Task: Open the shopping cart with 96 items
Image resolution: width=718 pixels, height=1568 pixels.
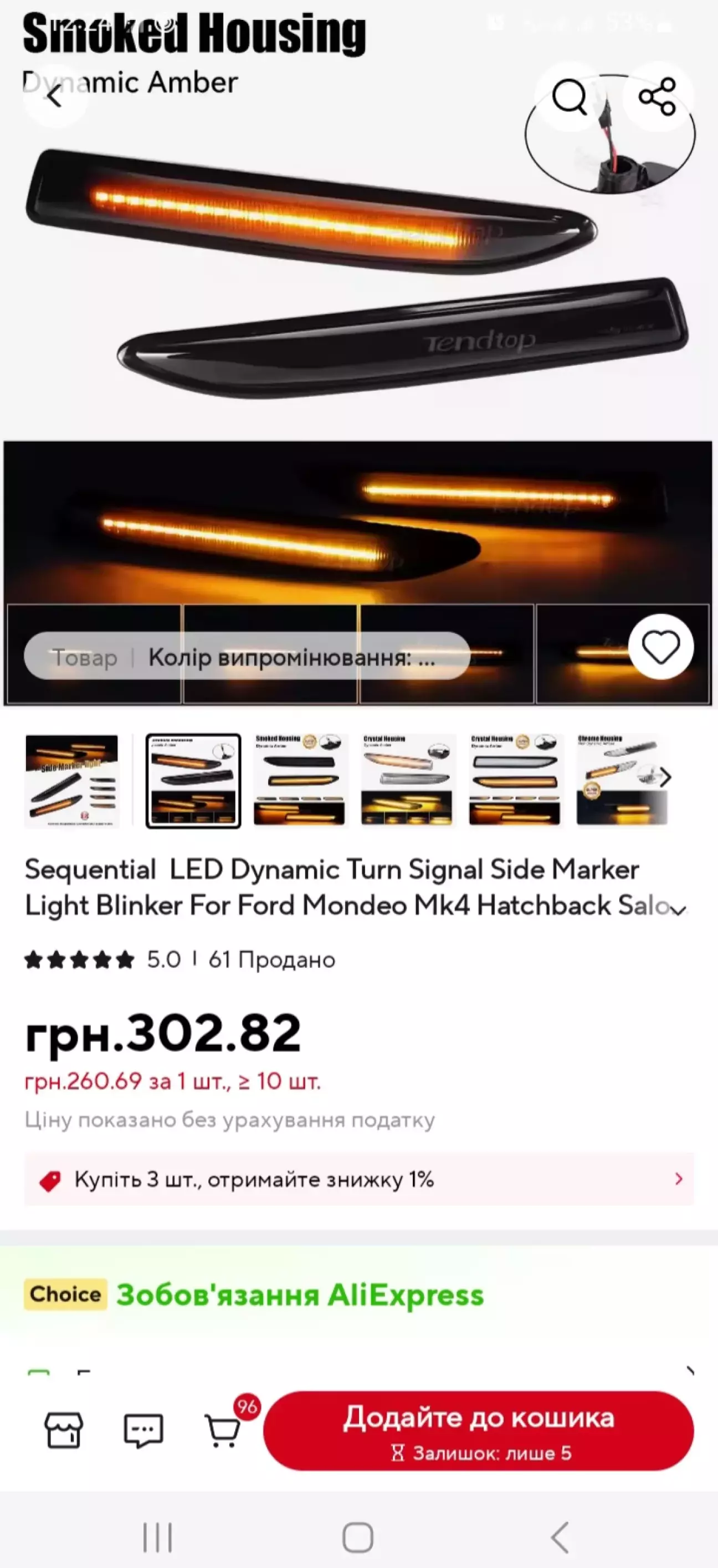Action: [223, 1430]
